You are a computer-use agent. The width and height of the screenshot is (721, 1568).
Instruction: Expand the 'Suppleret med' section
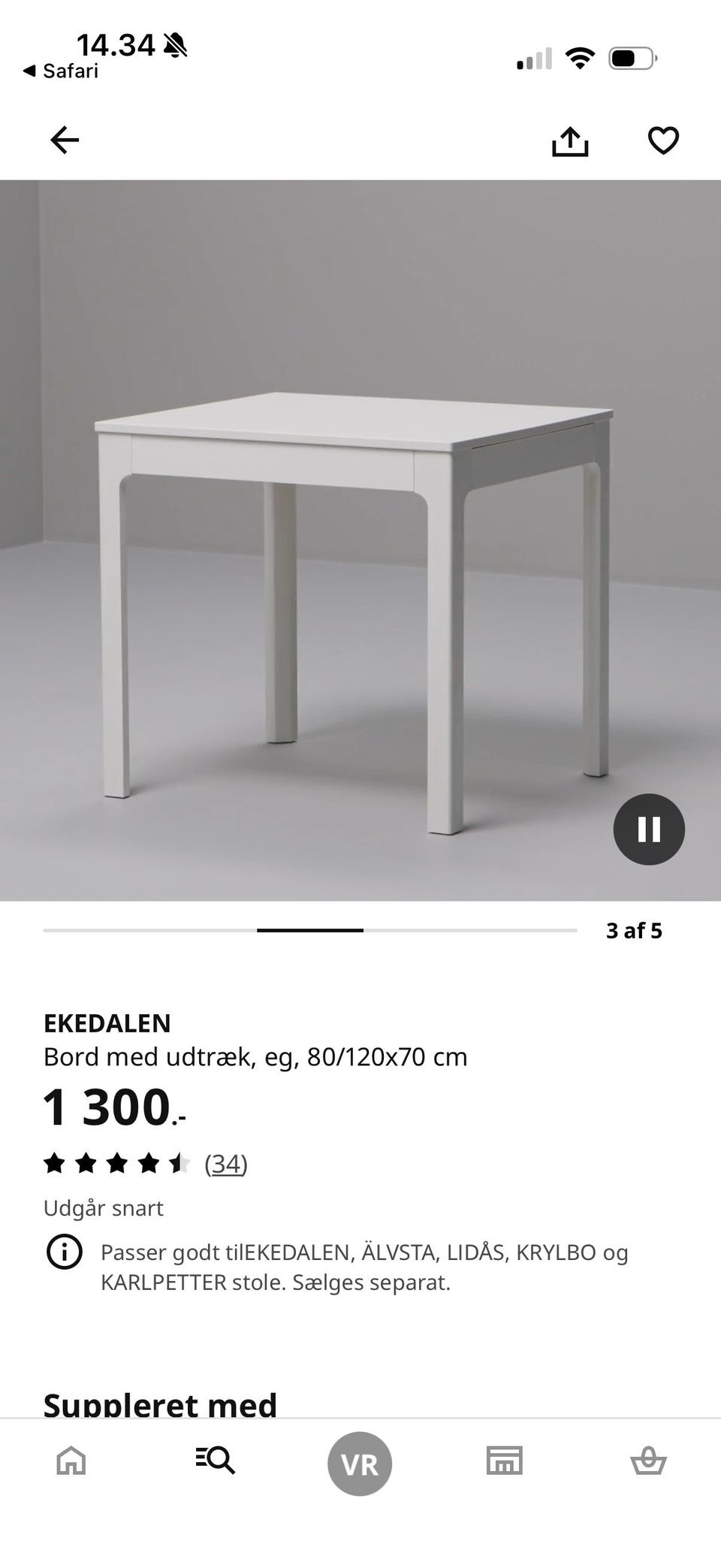pyautogui.click(x=161, y=1404)
